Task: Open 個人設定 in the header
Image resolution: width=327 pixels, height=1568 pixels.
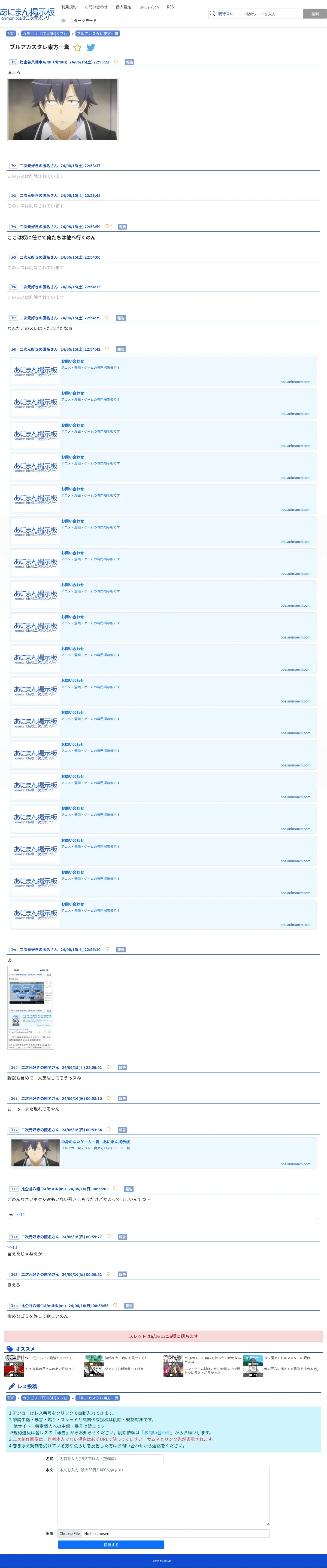Action: coord(124,7)
